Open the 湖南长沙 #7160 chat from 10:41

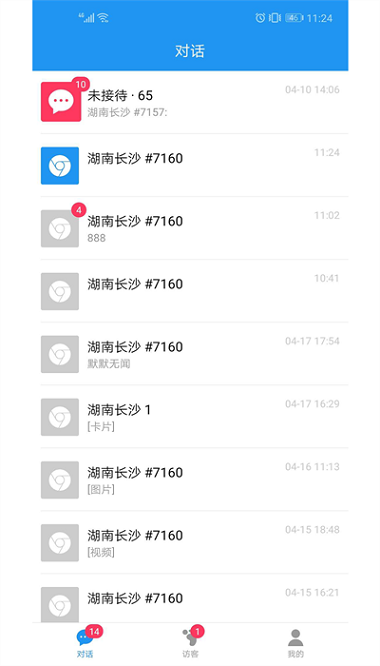point(190,291)
